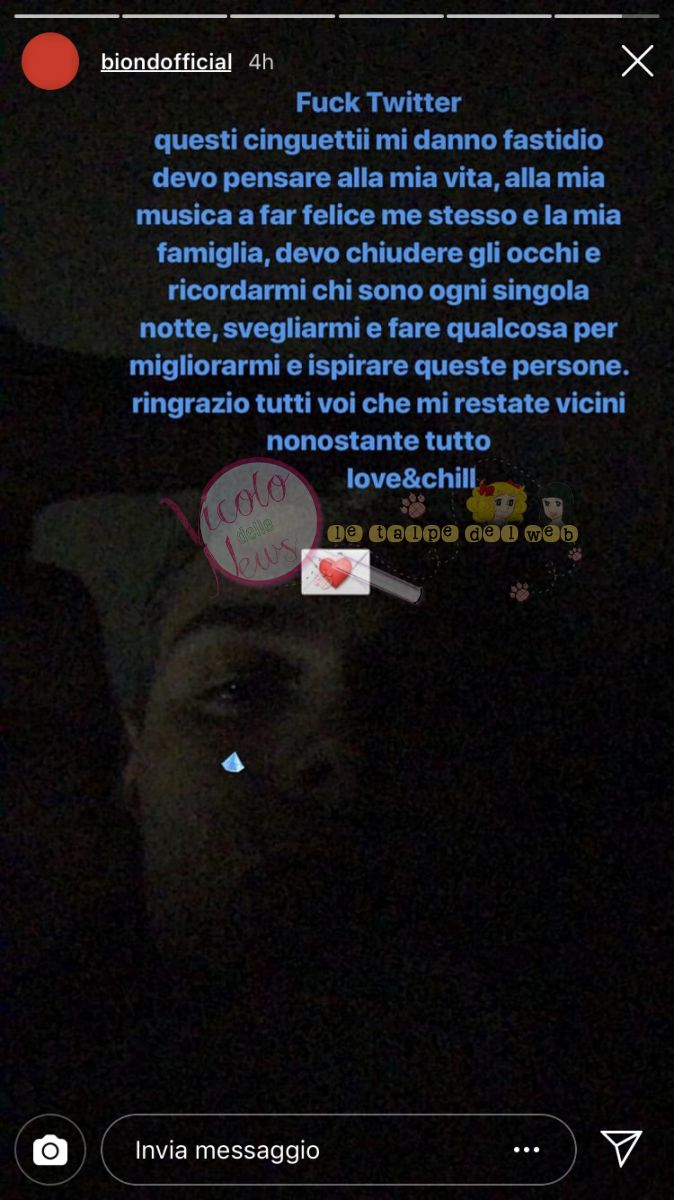Share the story via paper plane icon
Viewport: 674px width, 1200px height.
(x=621, y=1148)
